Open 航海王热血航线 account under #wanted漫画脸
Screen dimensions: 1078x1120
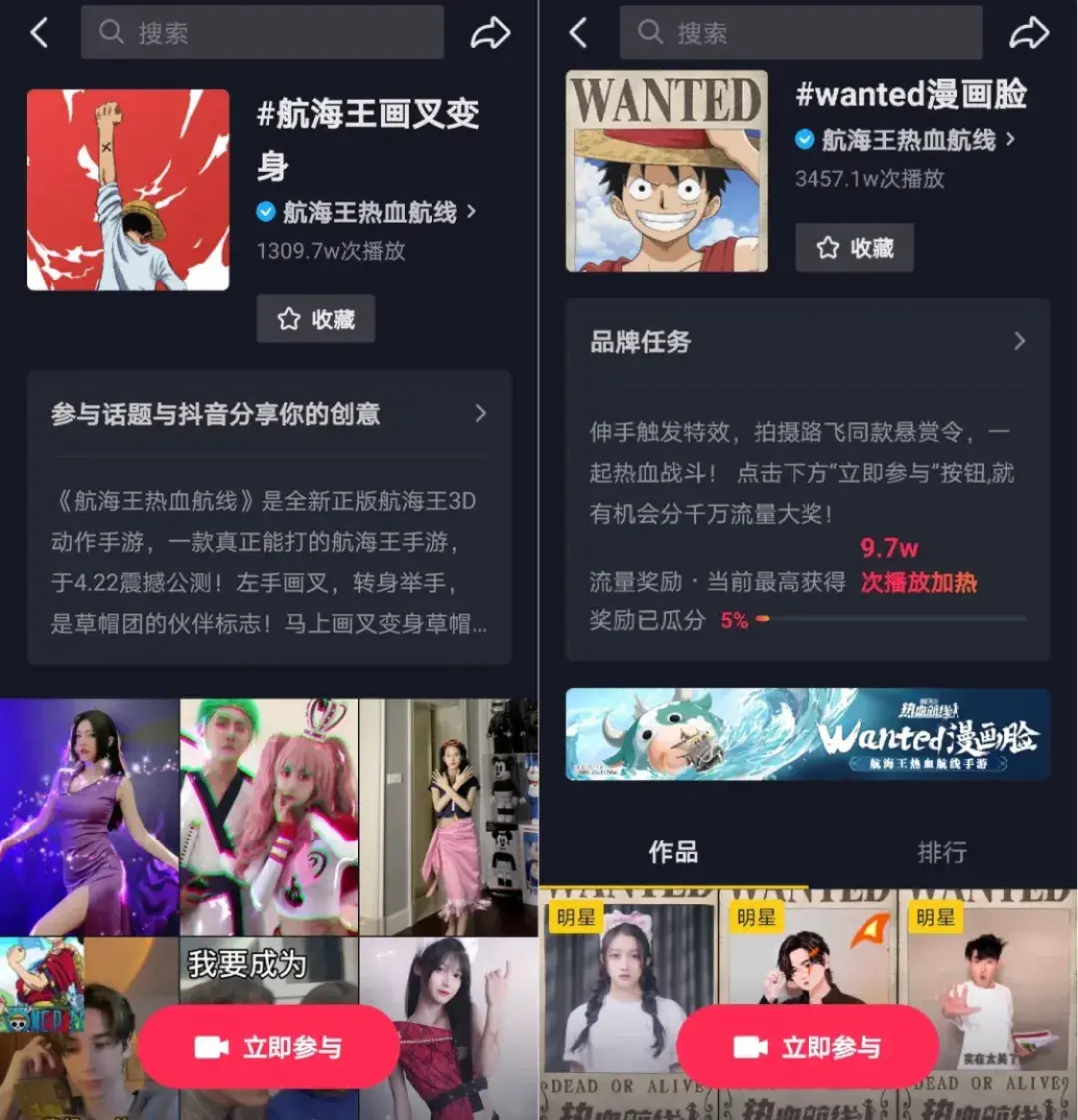tap(908, 140)
